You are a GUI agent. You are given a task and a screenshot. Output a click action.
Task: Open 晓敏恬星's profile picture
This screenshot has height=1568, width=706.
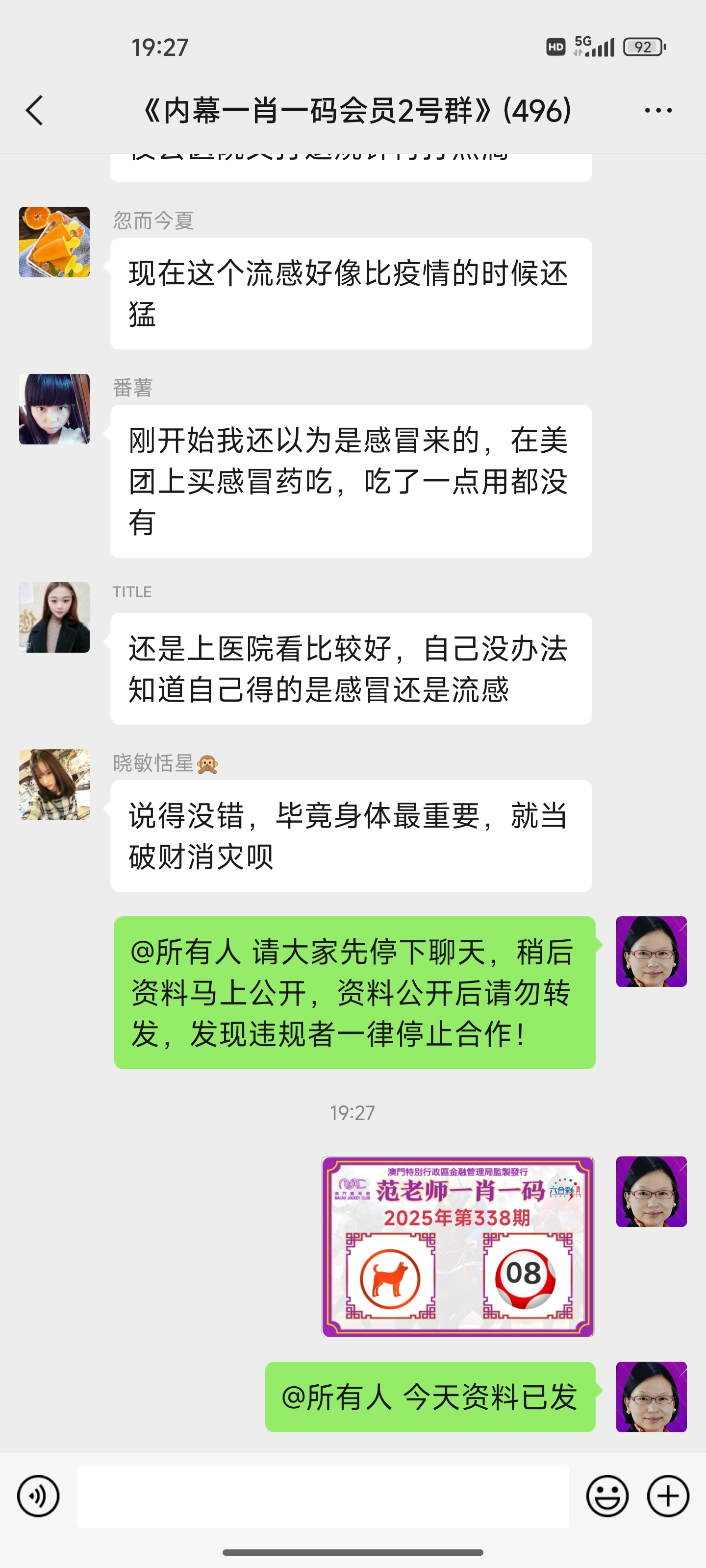tap(54, 784)
